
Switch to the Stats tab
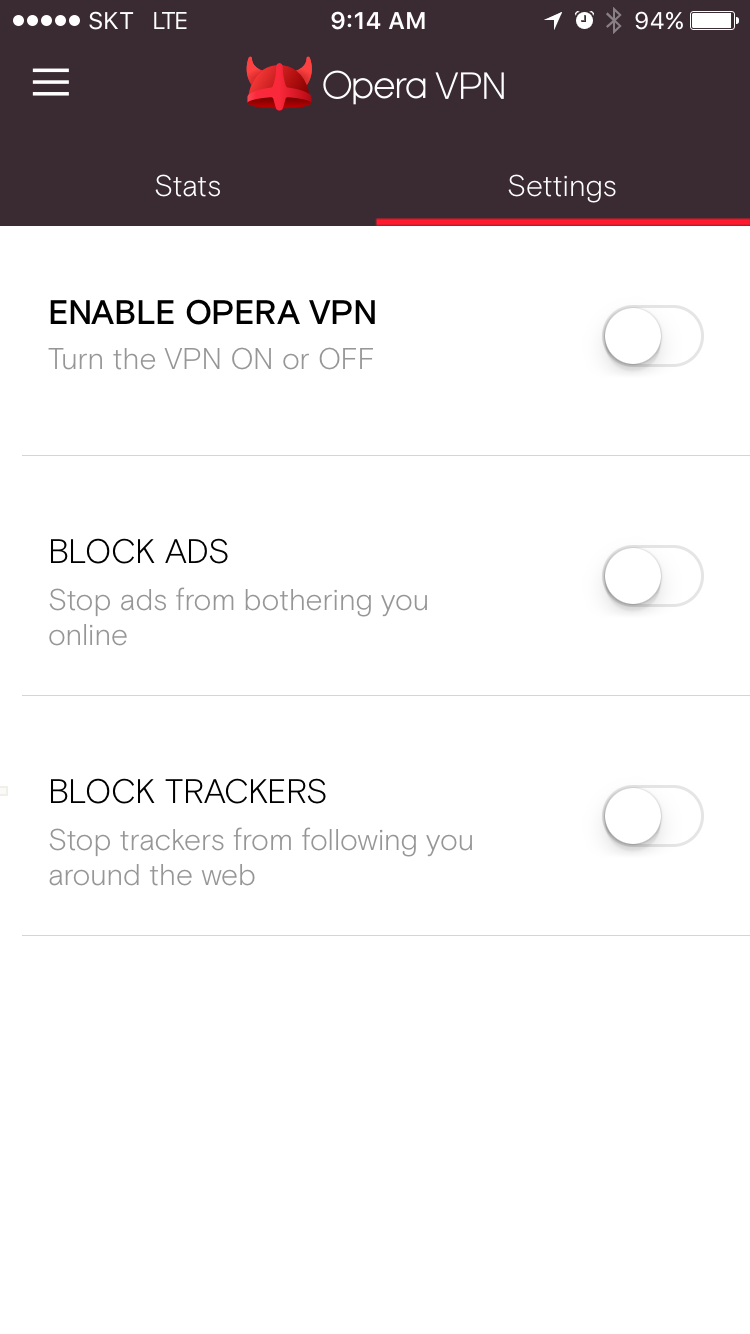click(188, 186)
